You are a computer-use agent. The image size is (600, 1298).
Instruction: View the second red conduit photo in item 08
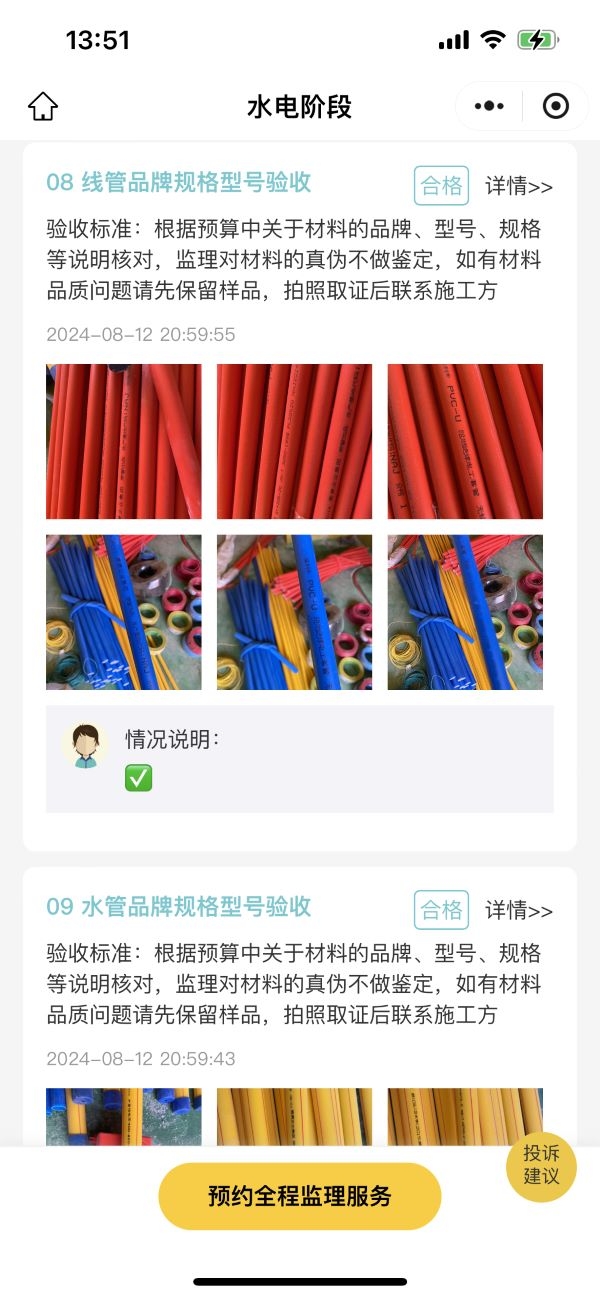(294, 441)
